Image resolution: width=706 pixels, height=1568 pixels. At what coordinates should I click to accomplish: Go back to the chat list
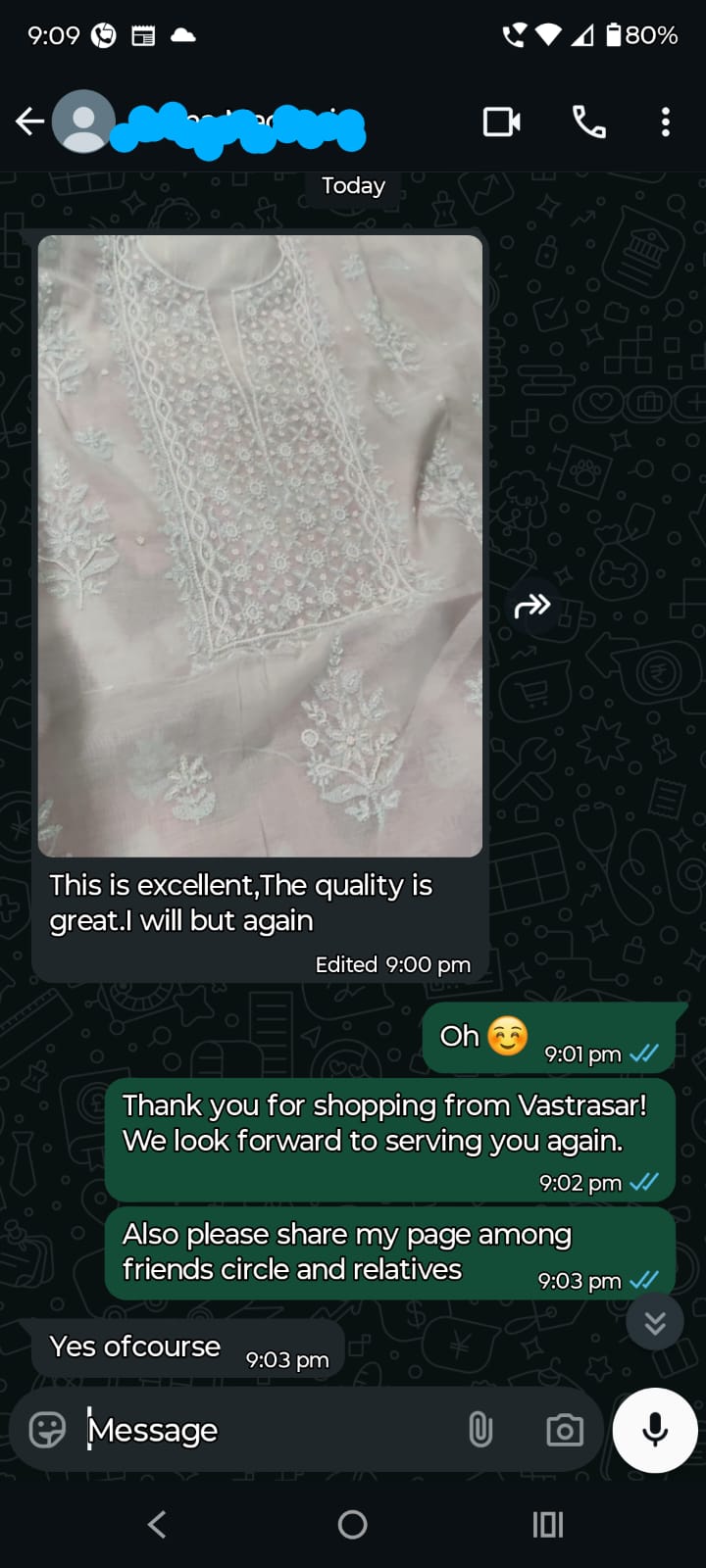(x=29, y=122)
